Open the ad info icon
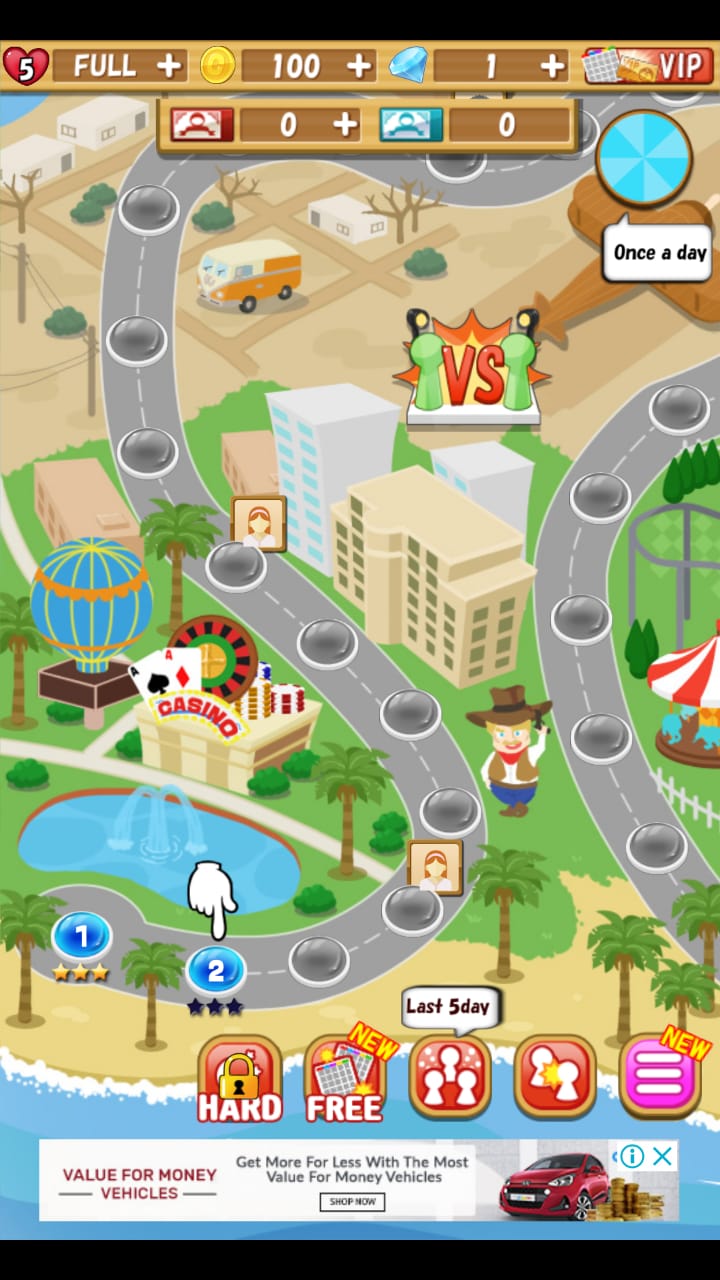This screenshot has width=720, height=1280. pos(632,1157)
